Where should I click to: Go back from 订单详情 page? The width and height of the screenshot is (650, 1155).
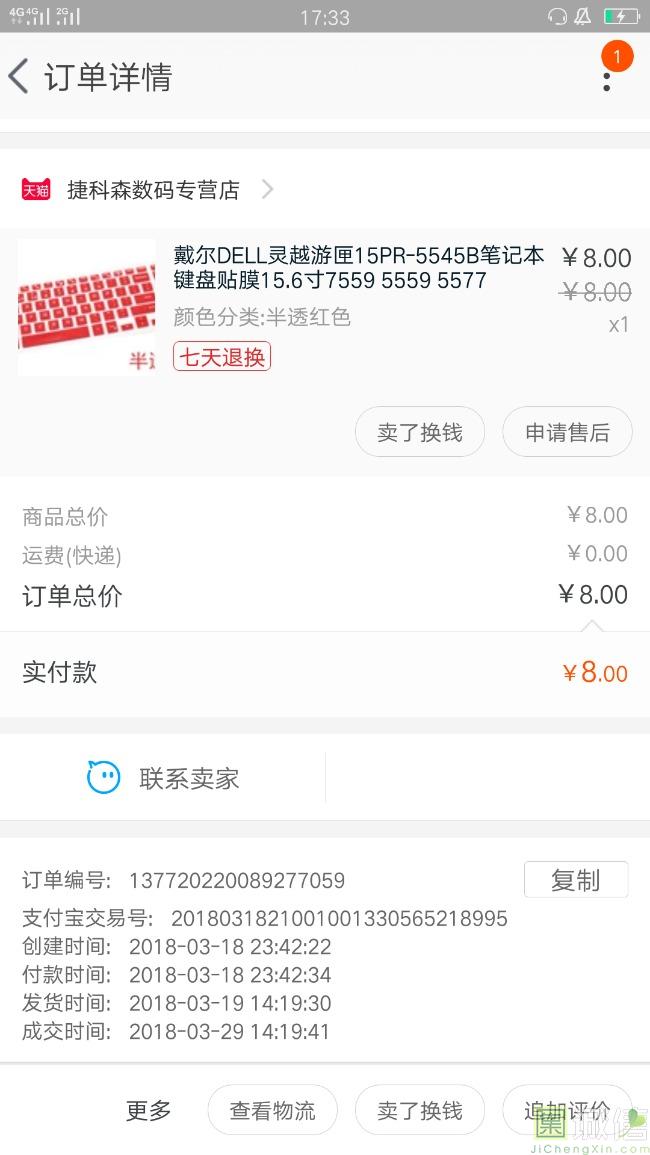[20, 77]
